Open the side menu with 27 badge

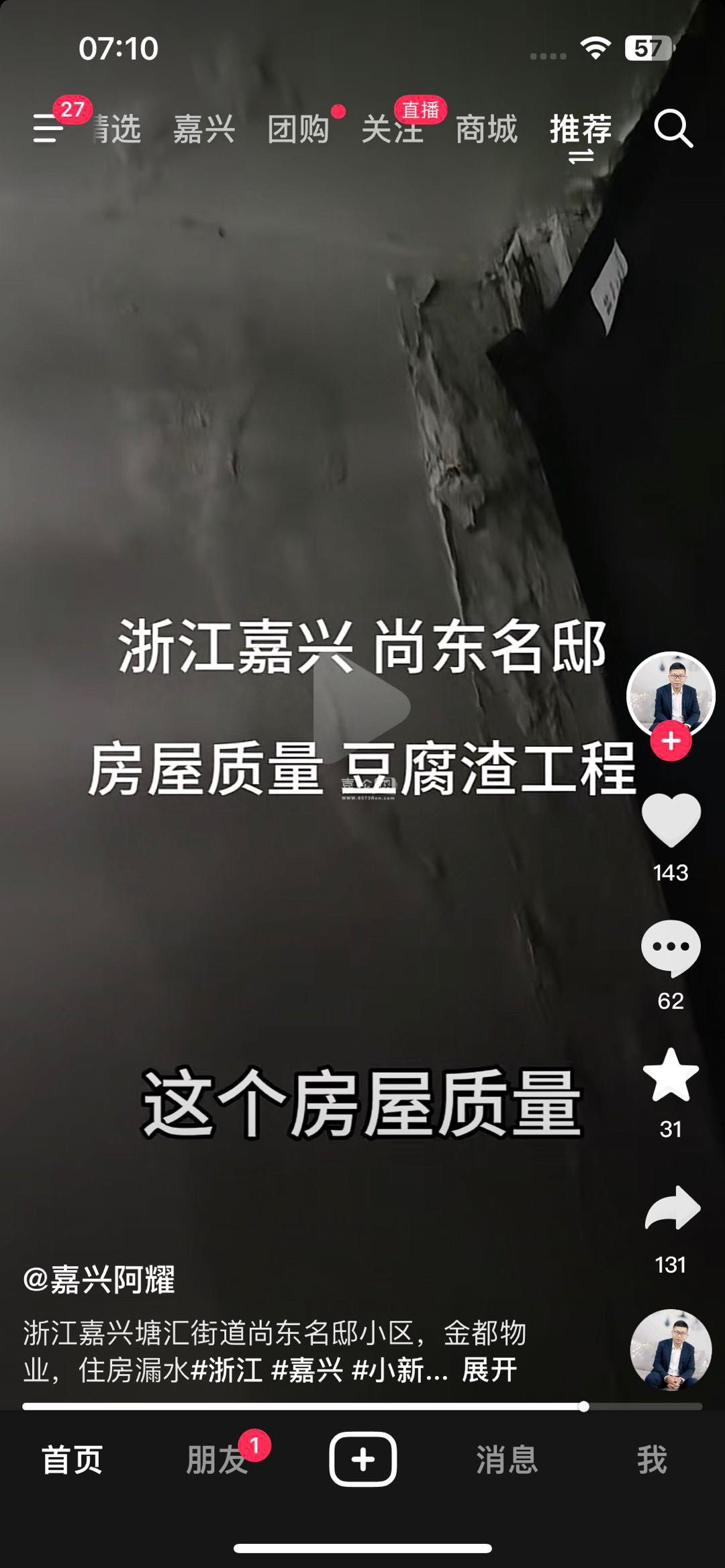pos(48,127)
